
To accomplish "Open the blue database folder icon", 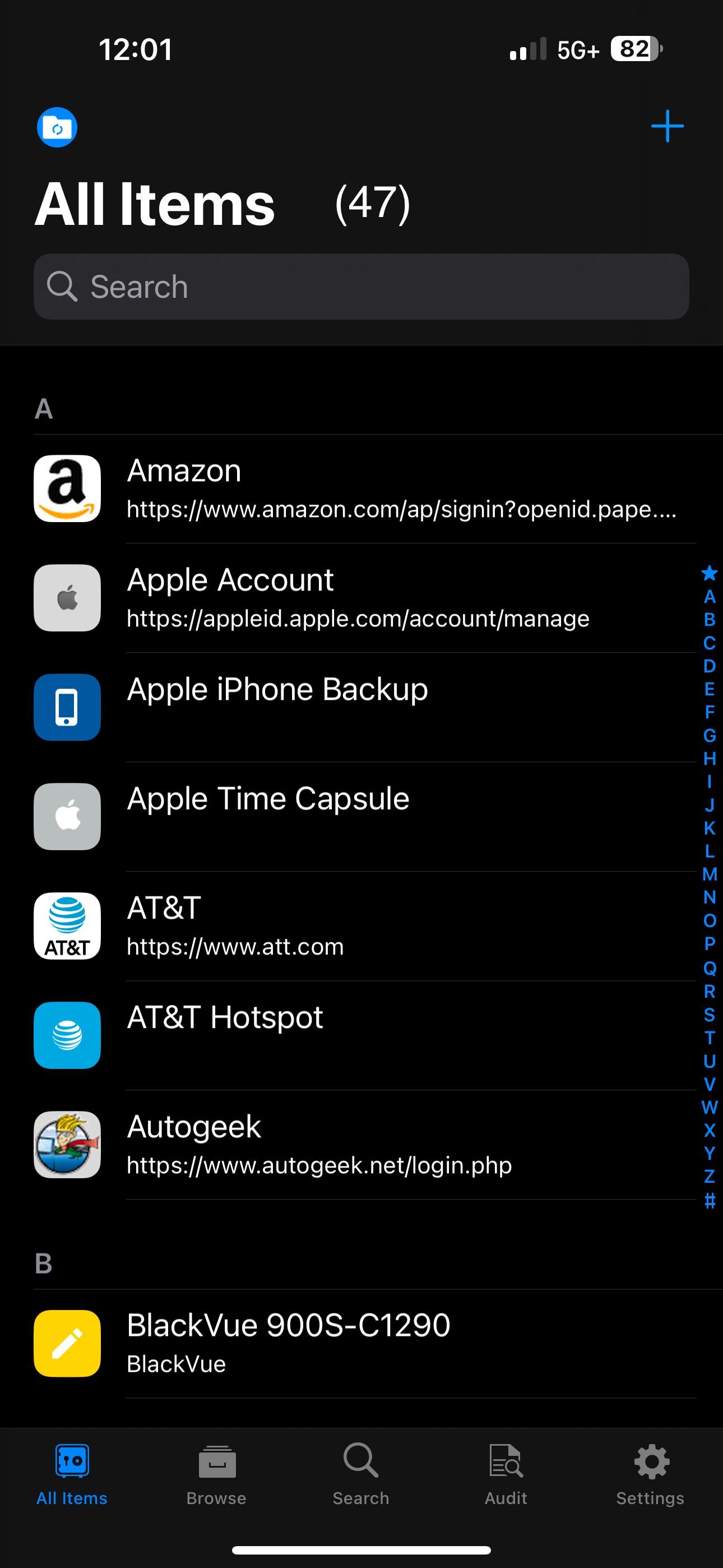I will pos(57,127).
